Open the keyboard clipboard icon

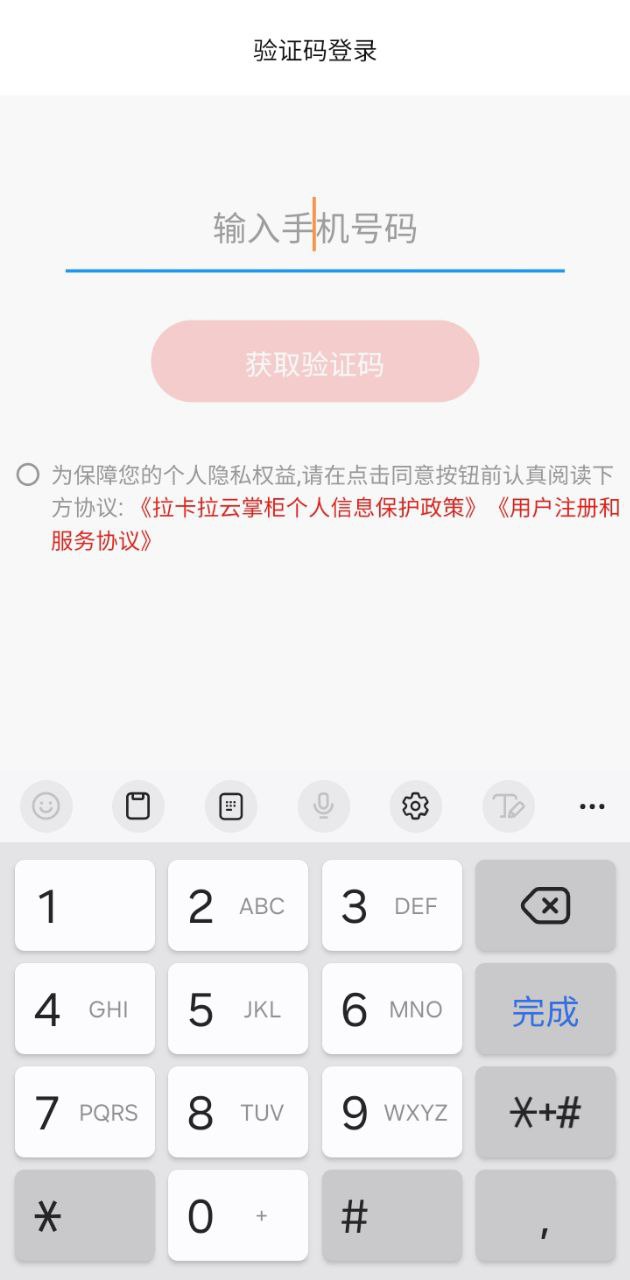click(x=138, y=806)
